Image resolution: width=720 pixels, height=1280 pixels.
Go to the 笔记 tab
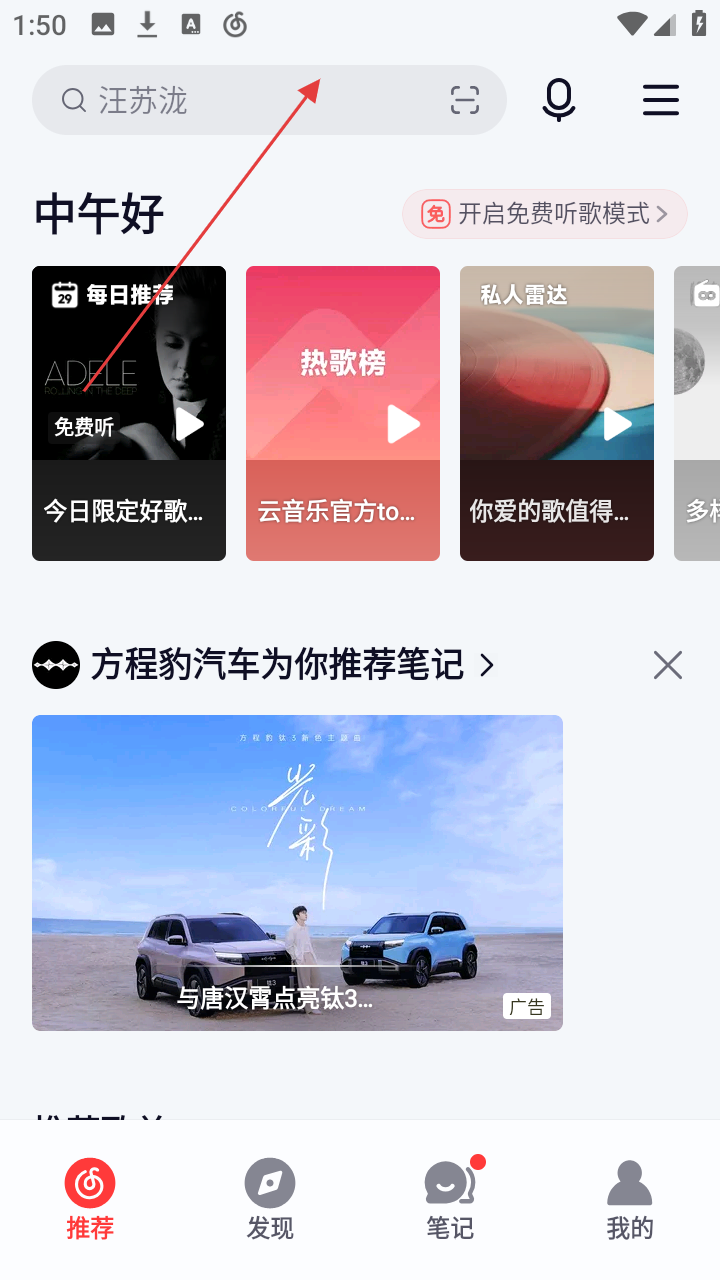pyautogui.click(x=450, y=1200)
